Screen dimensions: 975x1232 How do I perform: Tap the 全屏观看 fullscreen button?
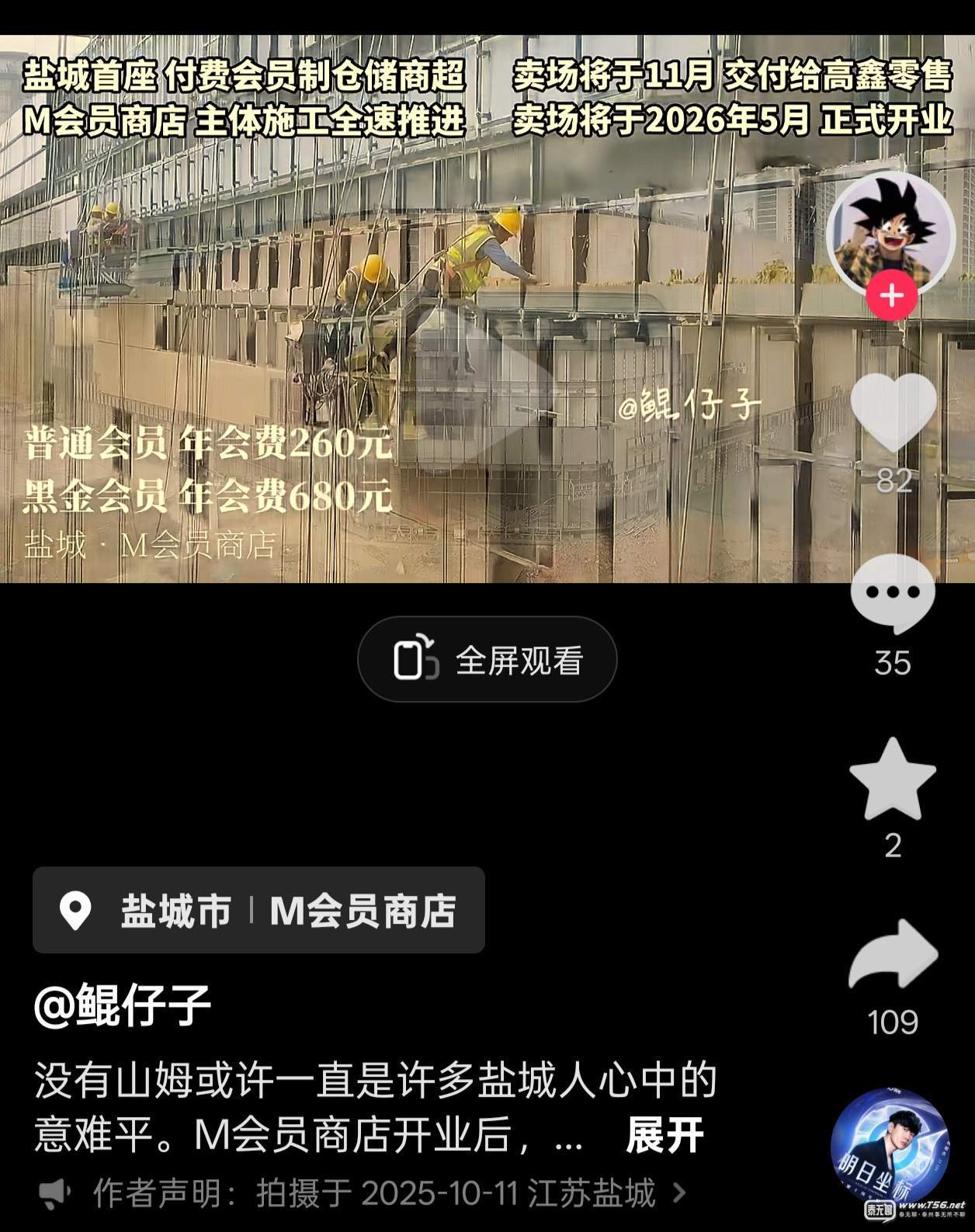click(x=487, y=660)
